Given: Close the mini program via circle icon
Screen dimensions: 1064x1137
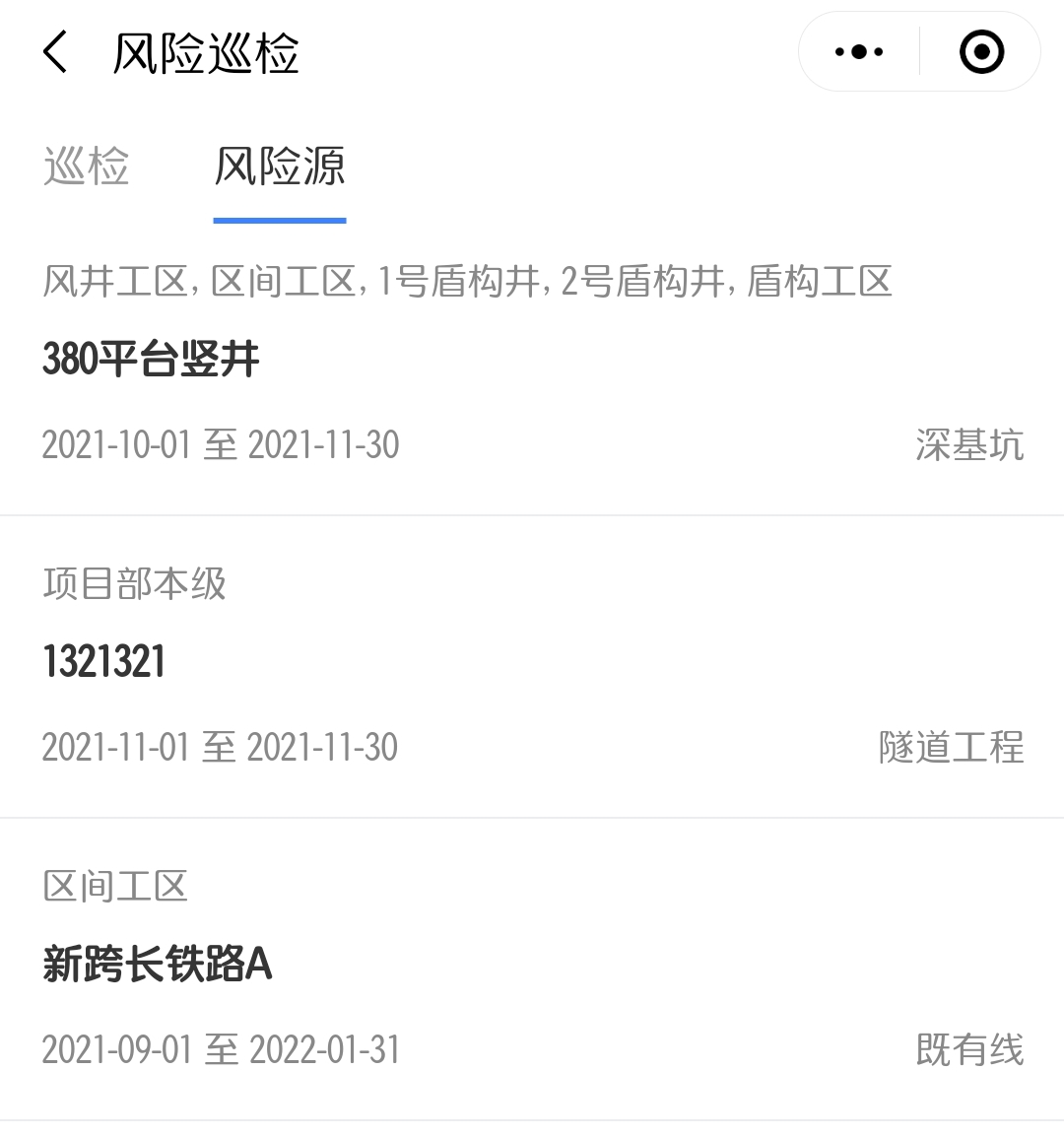Looking at the screenshot, I should coord(981,52).
